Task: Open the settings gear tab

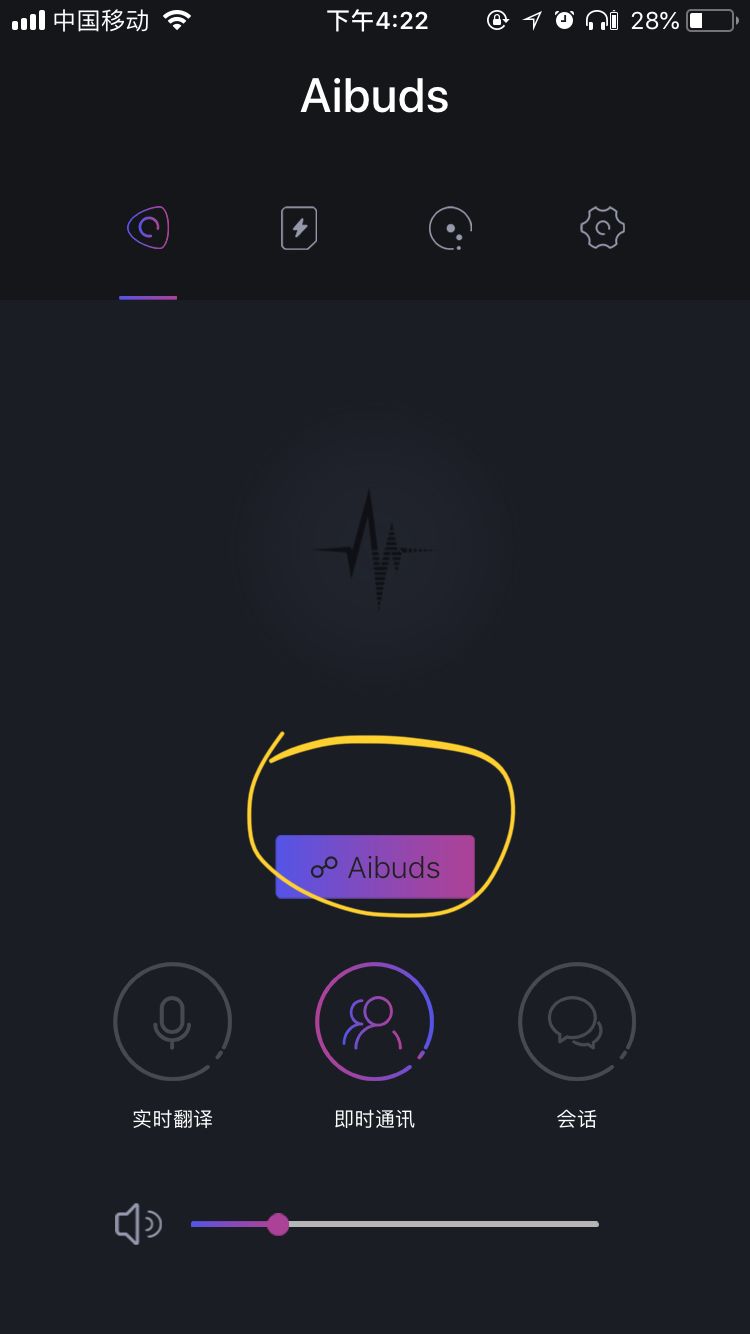Action: (602, 228)
